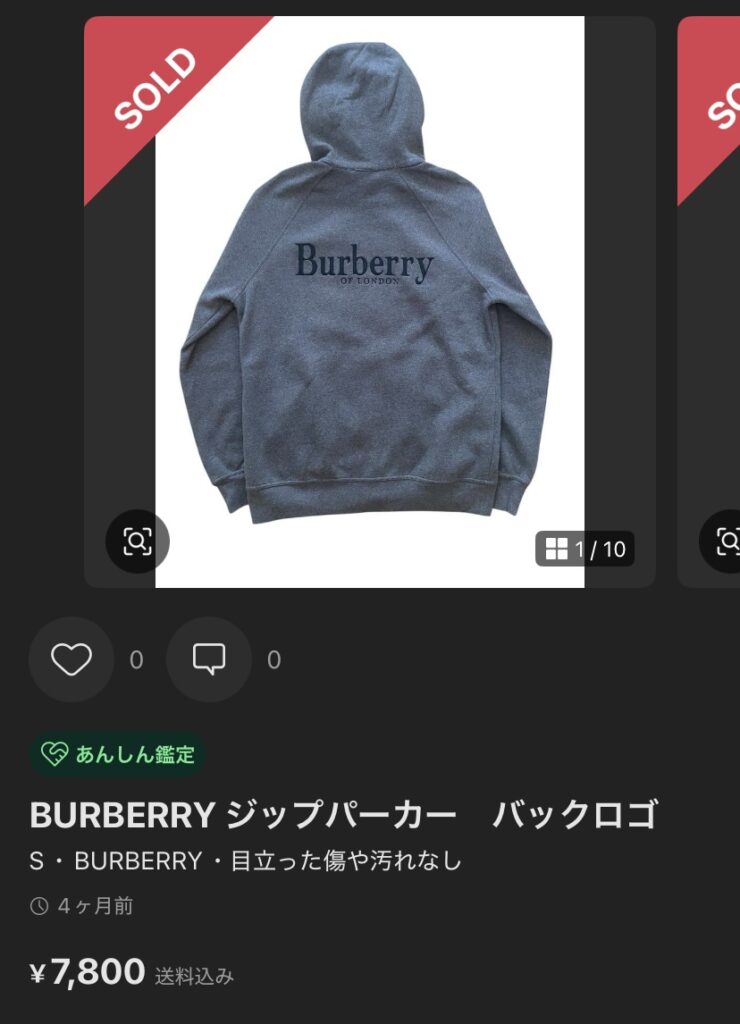Open the comments on this listing
This screenshot has height=1024, width=740.
pyautogui.click(x=208, y=659)
